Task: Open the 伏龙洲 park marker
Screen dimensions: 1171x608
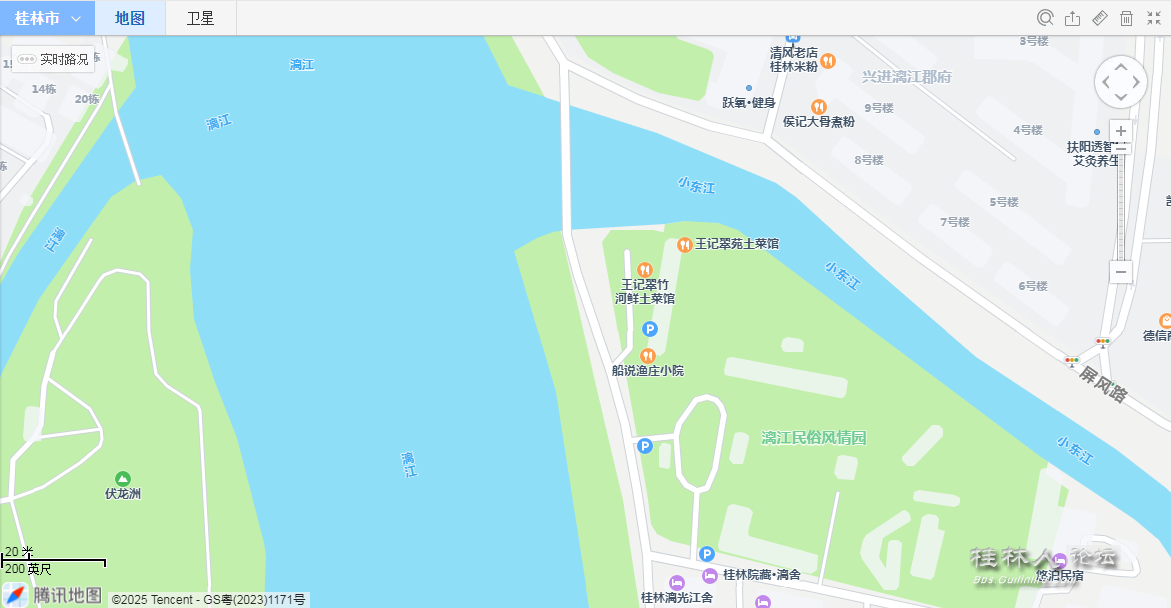Action: click(123, 479)
